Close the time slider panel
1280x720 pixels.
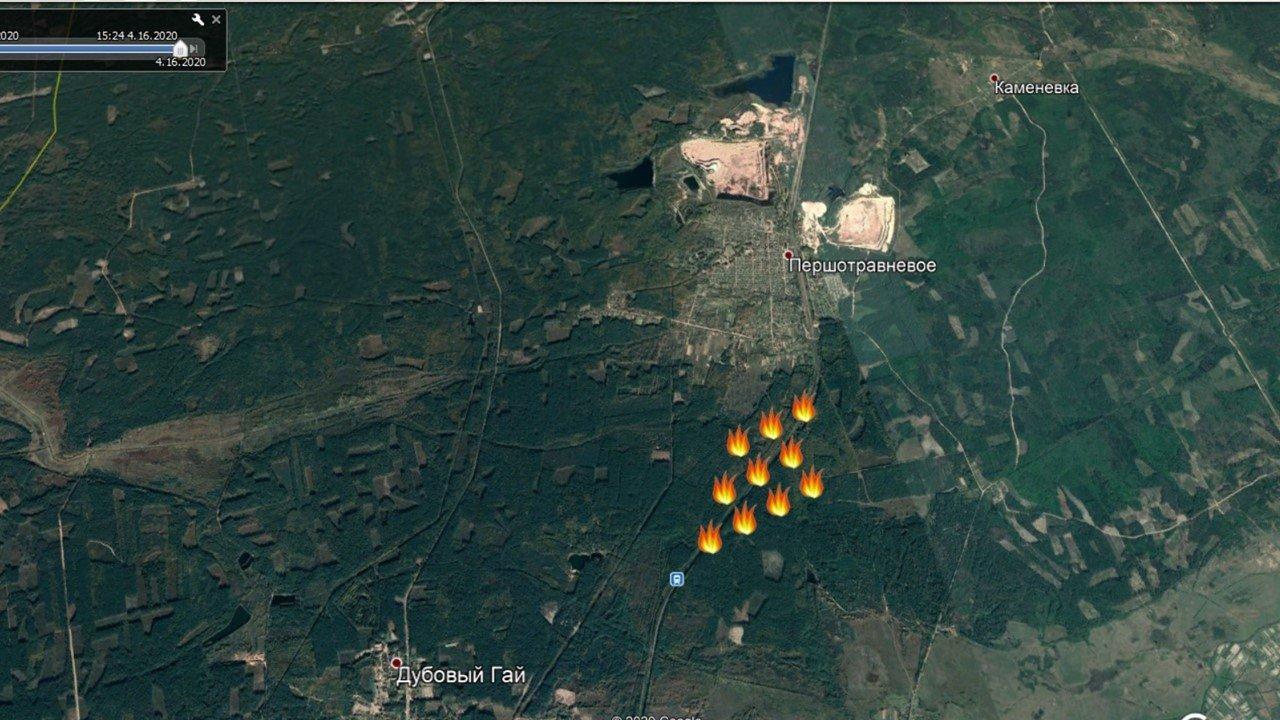pos(216,19)
